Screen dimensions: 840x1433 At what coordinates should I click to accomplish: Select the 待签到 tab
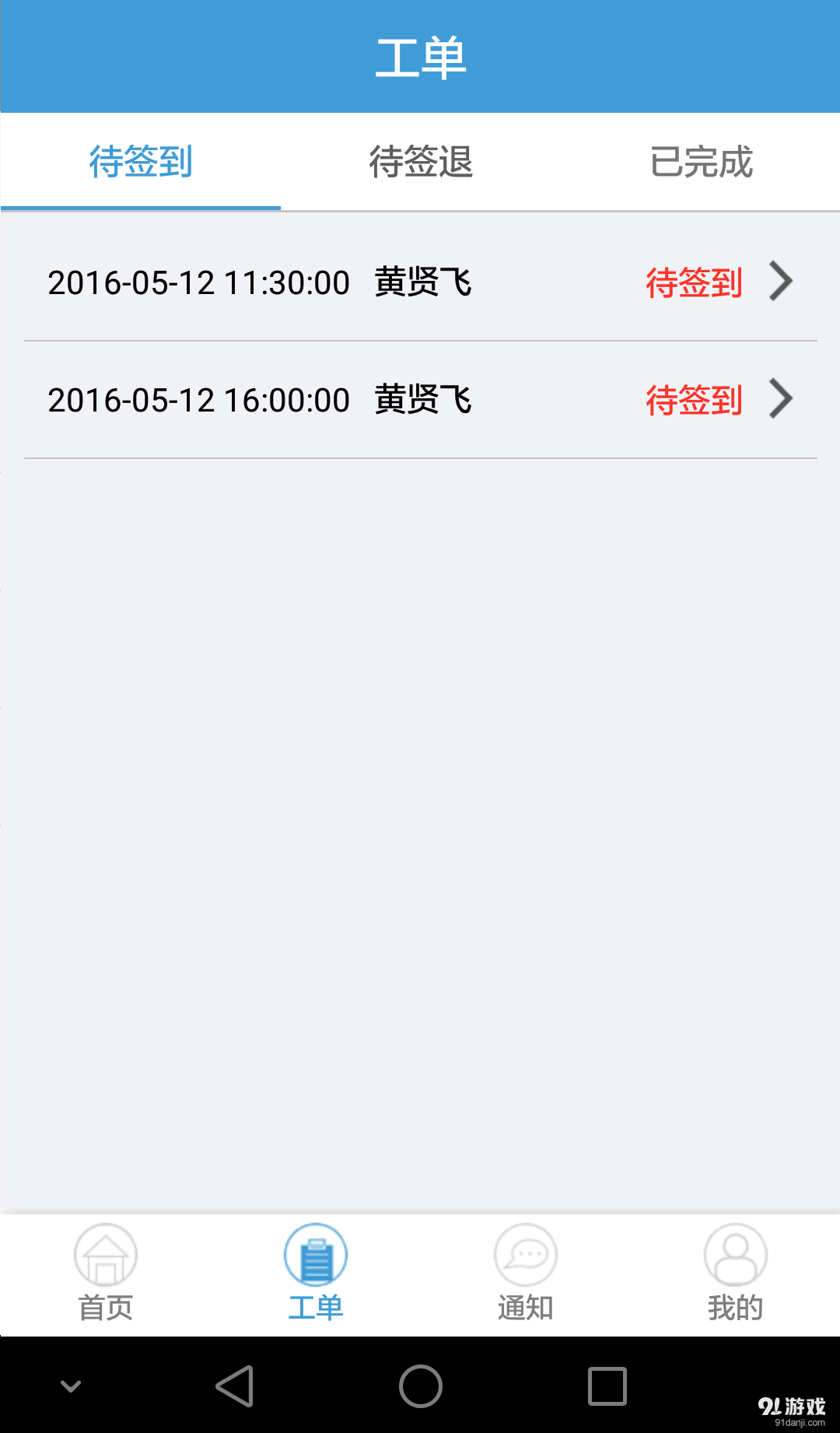[140, 163]
